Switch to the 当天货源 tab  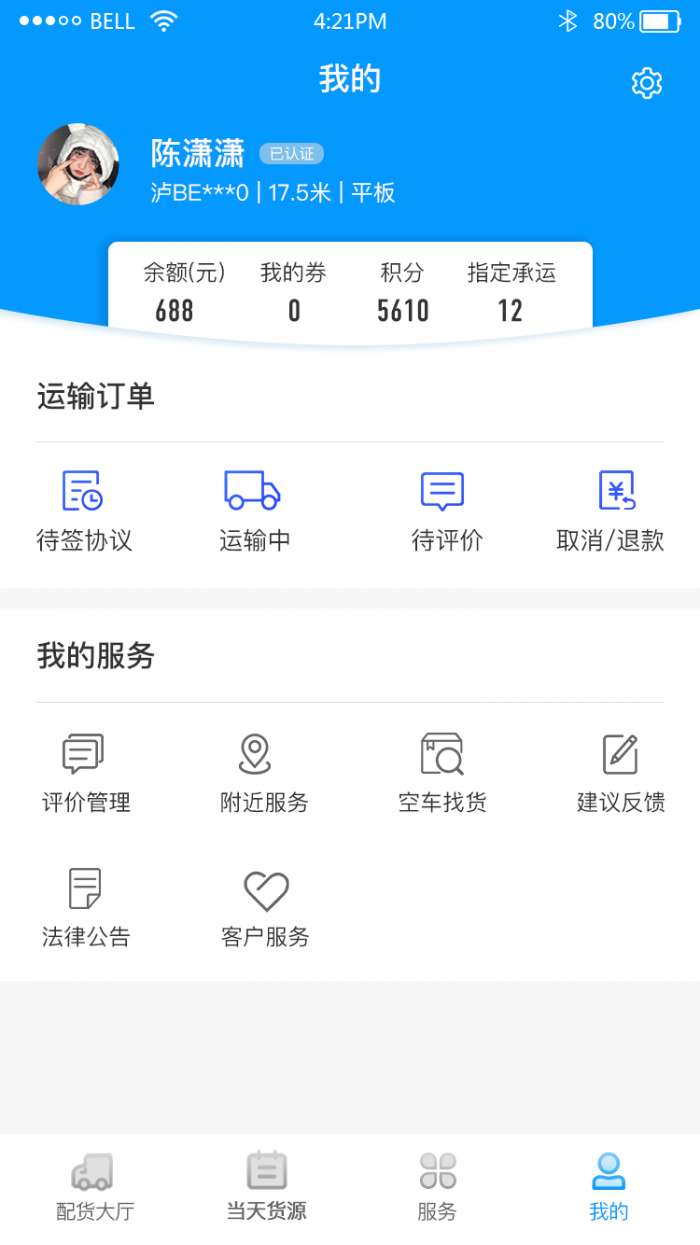click(x=266, y=1187)
